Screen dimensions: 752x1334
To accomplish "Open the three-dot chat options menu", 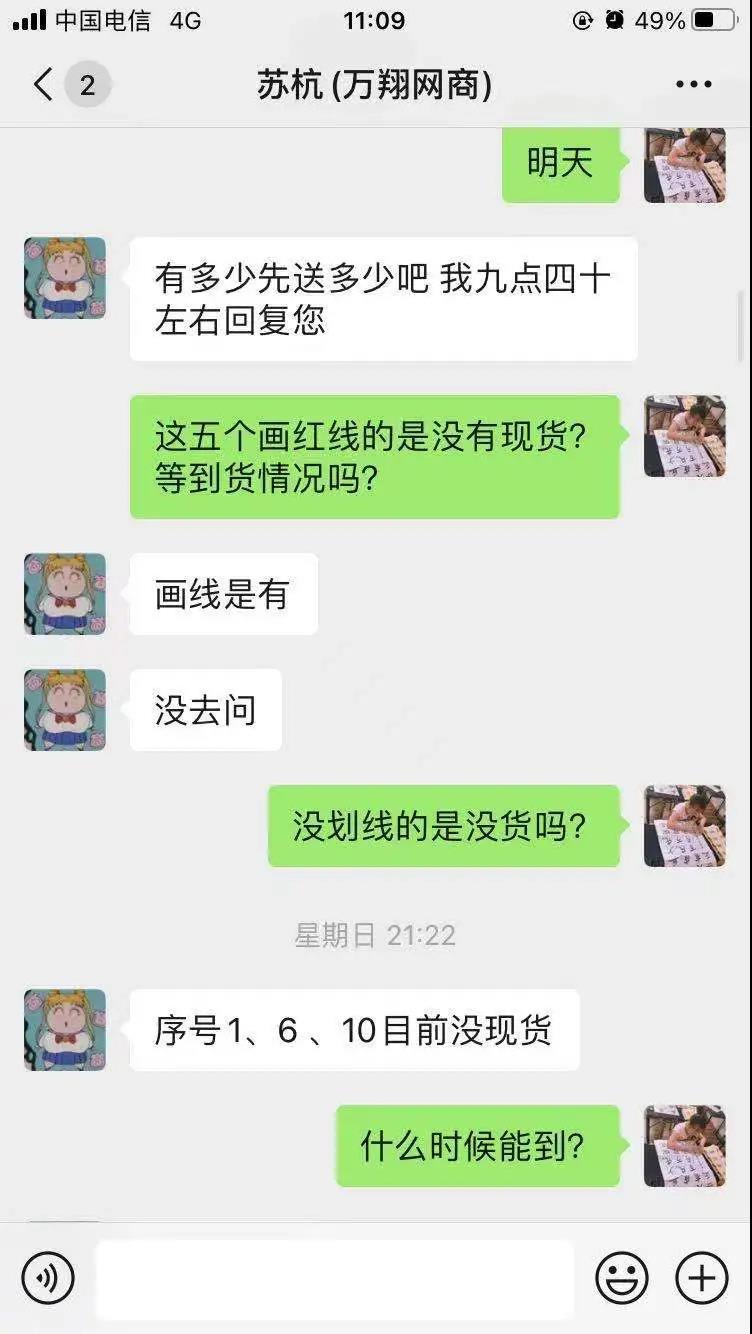I will coord(693,85).
